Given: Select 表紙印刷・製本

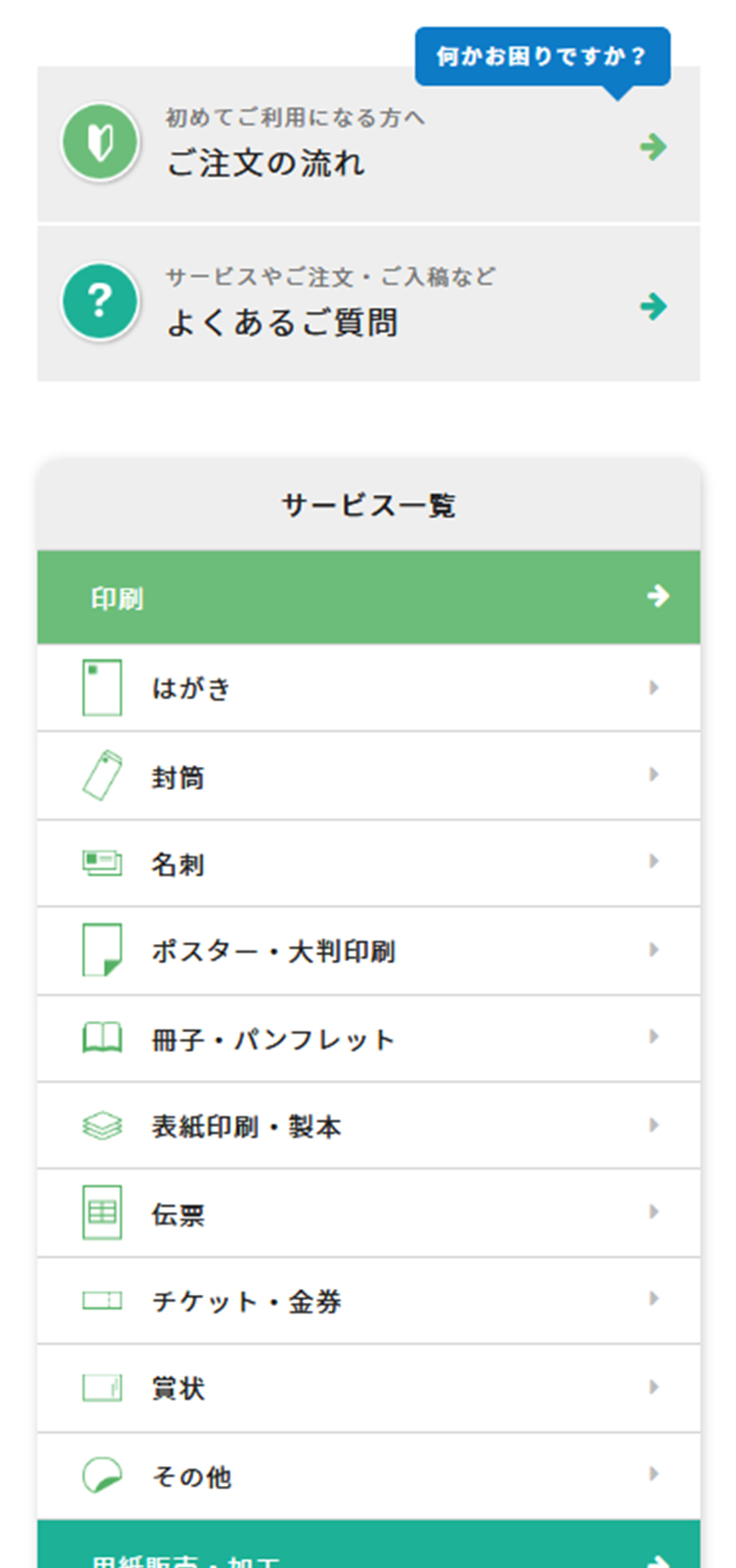Looking at the screenshot, I should (368, 1125).
